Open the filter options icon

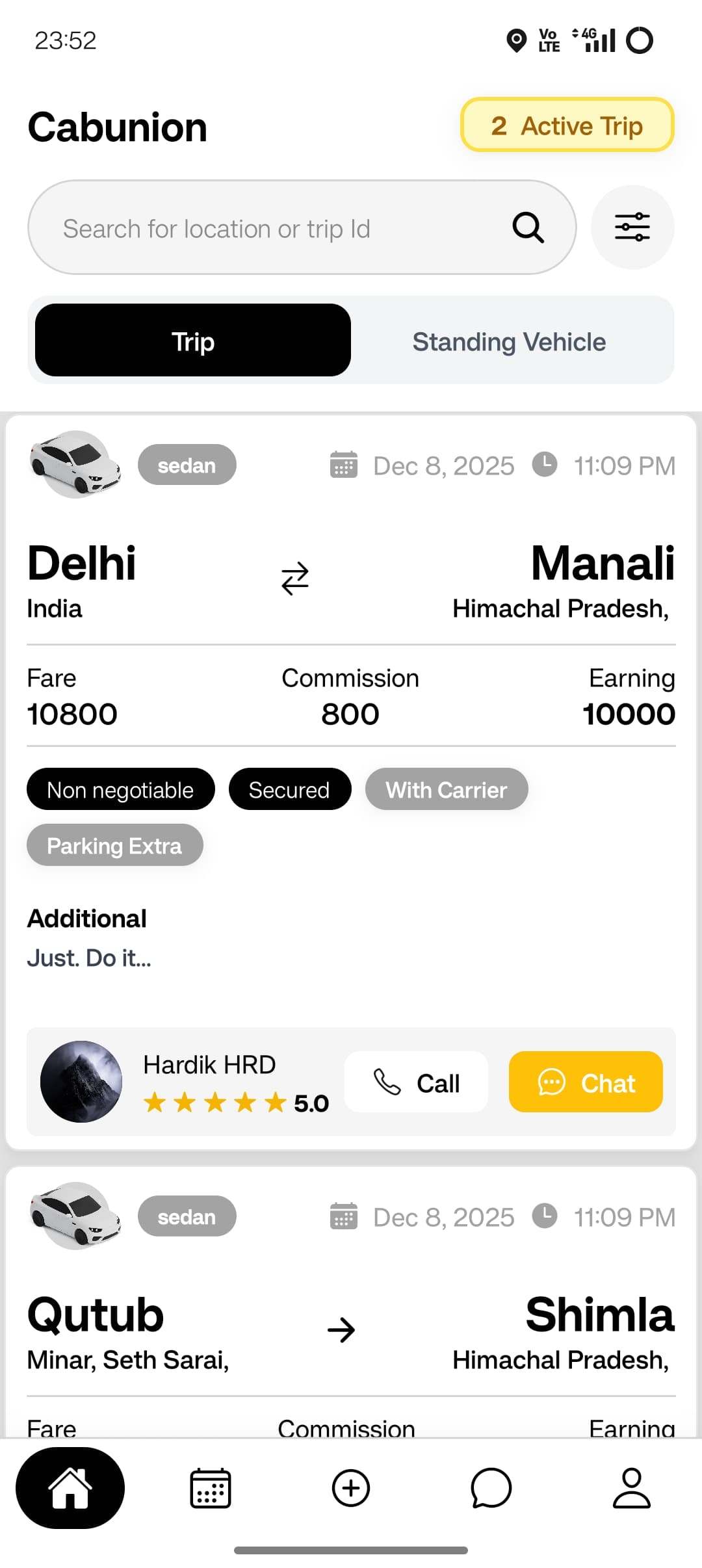(631, 227)
